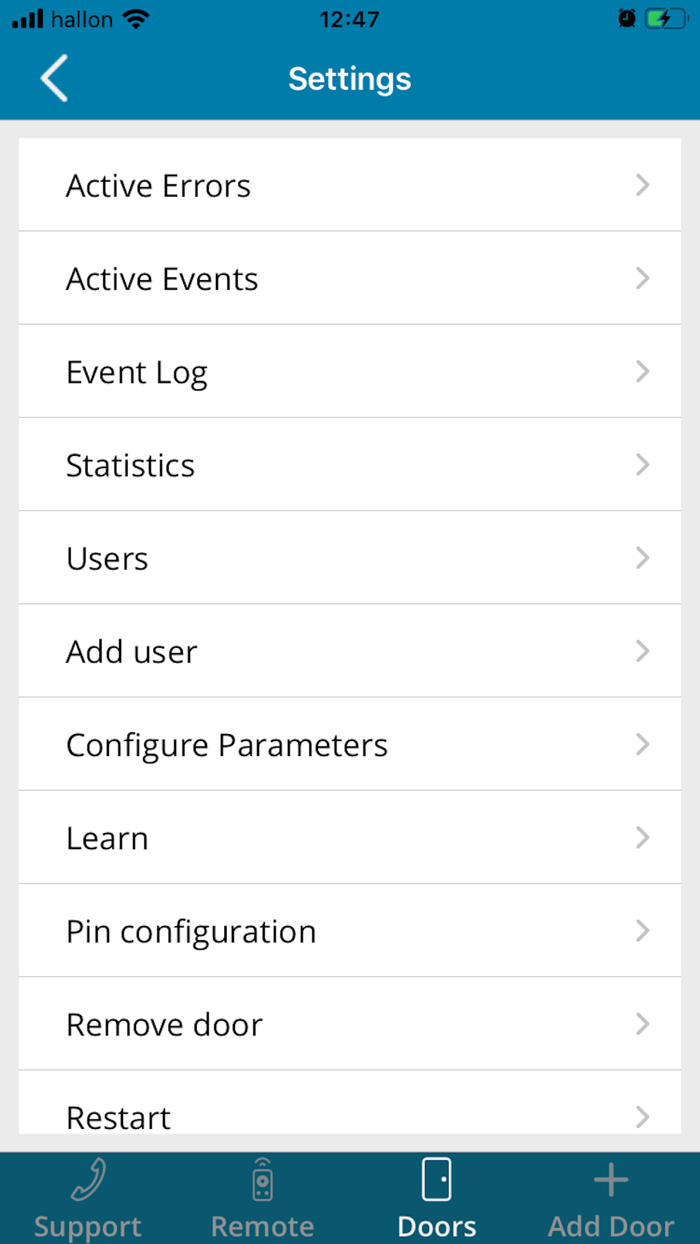Image resolution: width=700 pixels, height=1244 pixels.
Task: Switch to the Remote tab
Action: (262, 1200)
